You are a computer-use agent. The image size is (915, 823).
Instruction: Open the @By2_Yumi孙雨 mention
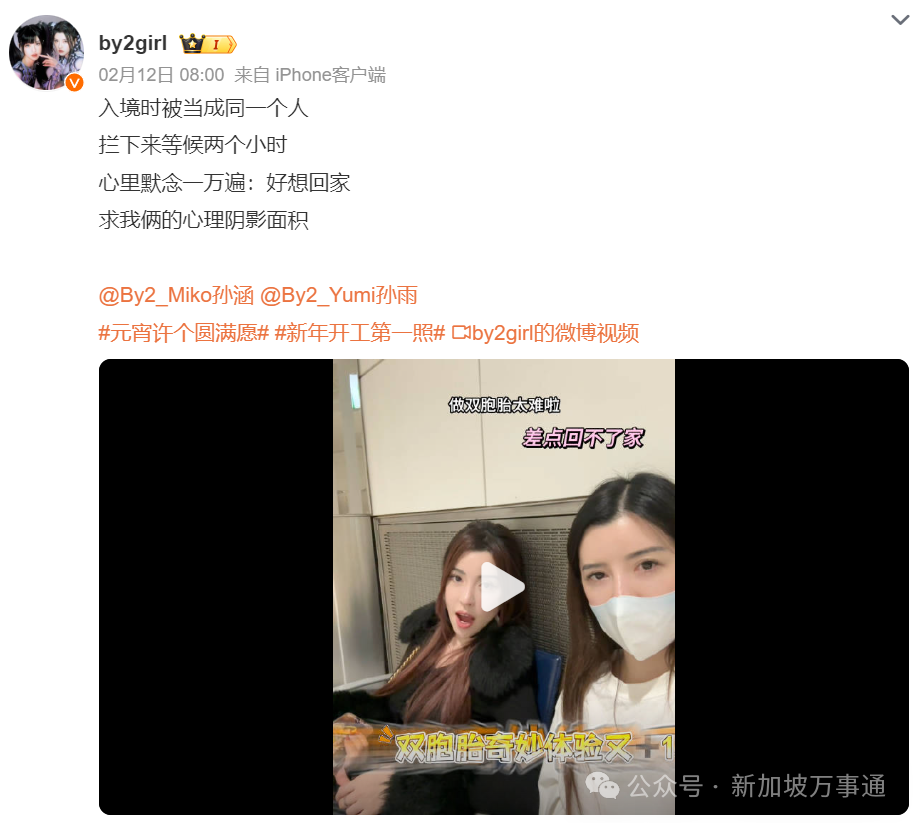point(339,295)
